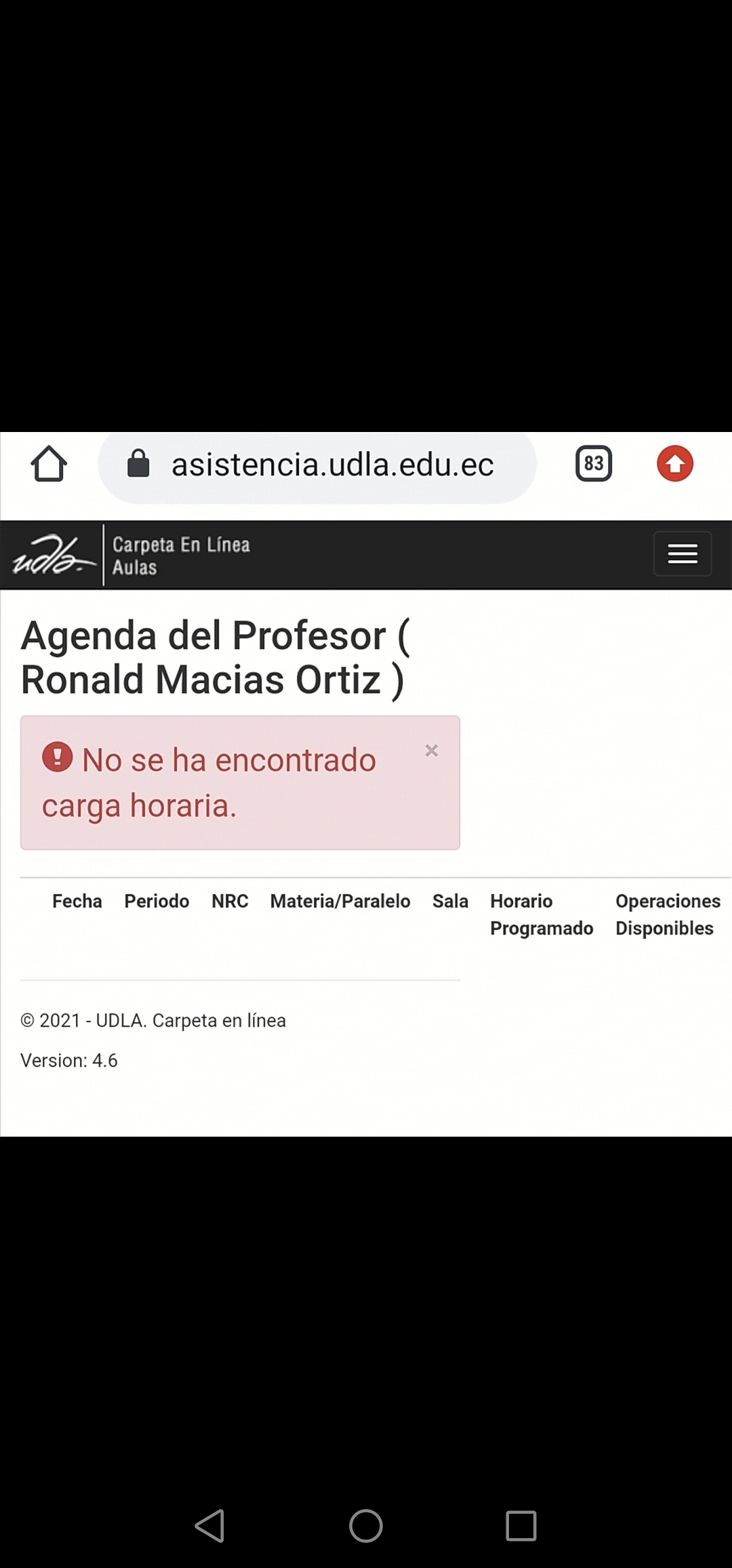
Task: Go back with the system back button
Action: pyautogui.click(x=210, y=1526)
